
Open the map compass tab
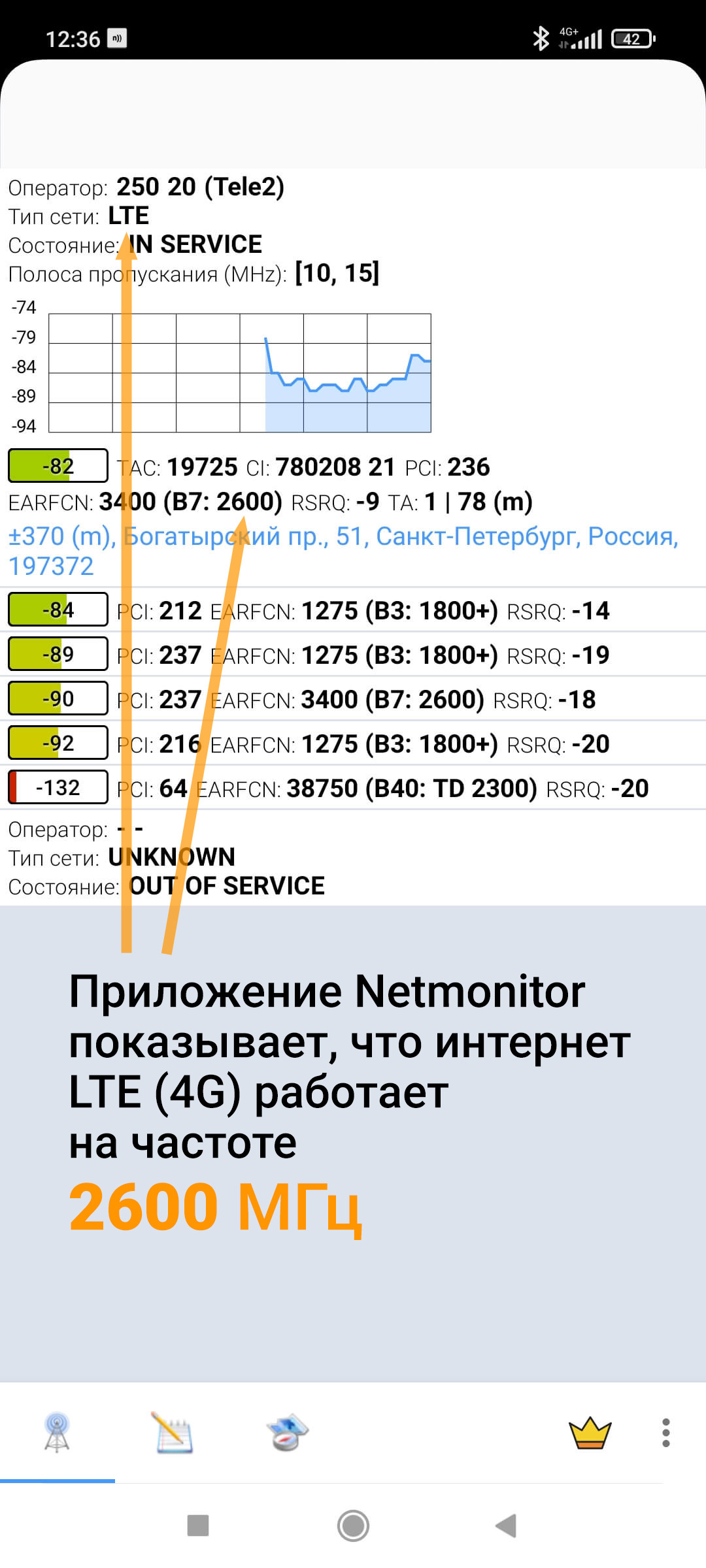pos(287,1432)
